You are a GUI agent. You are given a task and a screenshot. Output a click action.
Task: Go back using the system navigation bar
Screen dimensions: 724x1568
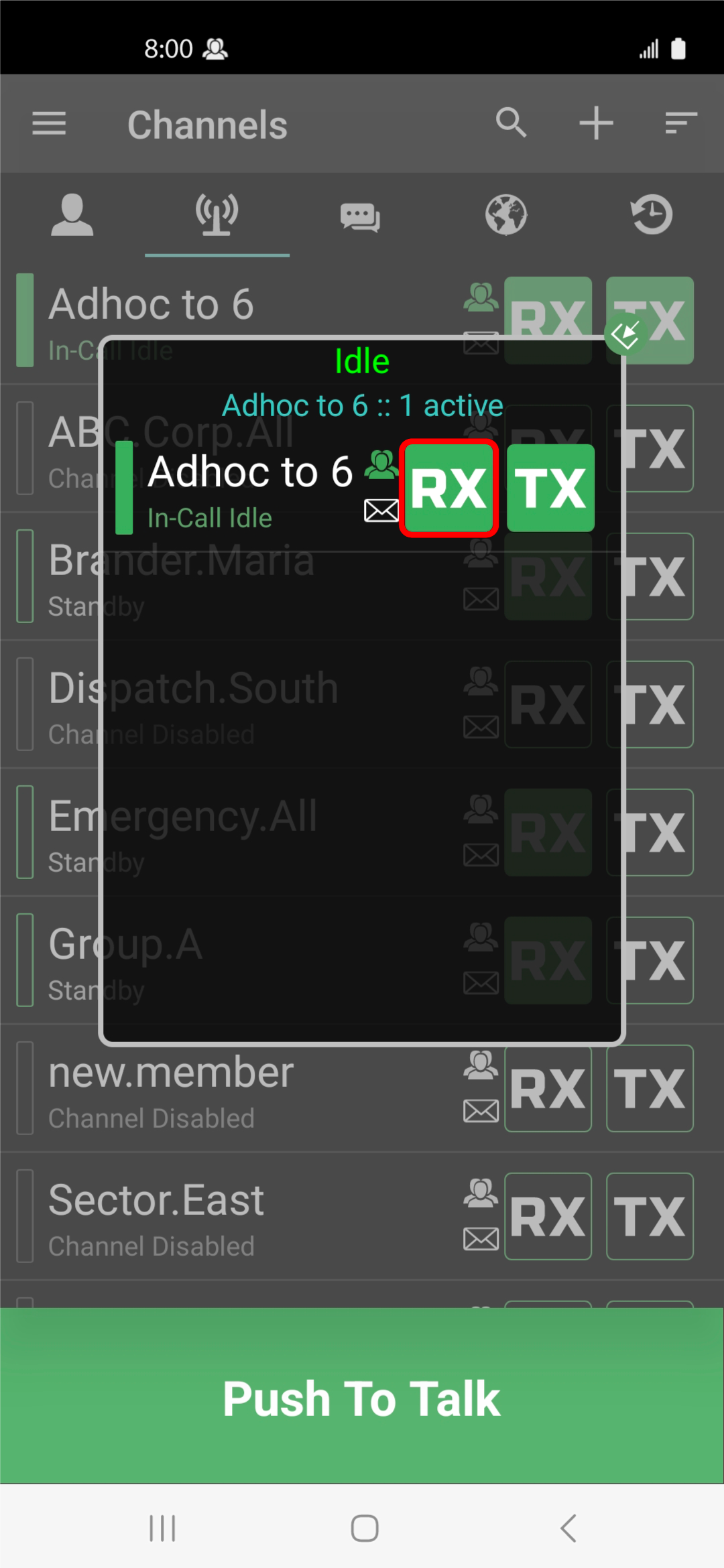click(x=568, y=1528)
